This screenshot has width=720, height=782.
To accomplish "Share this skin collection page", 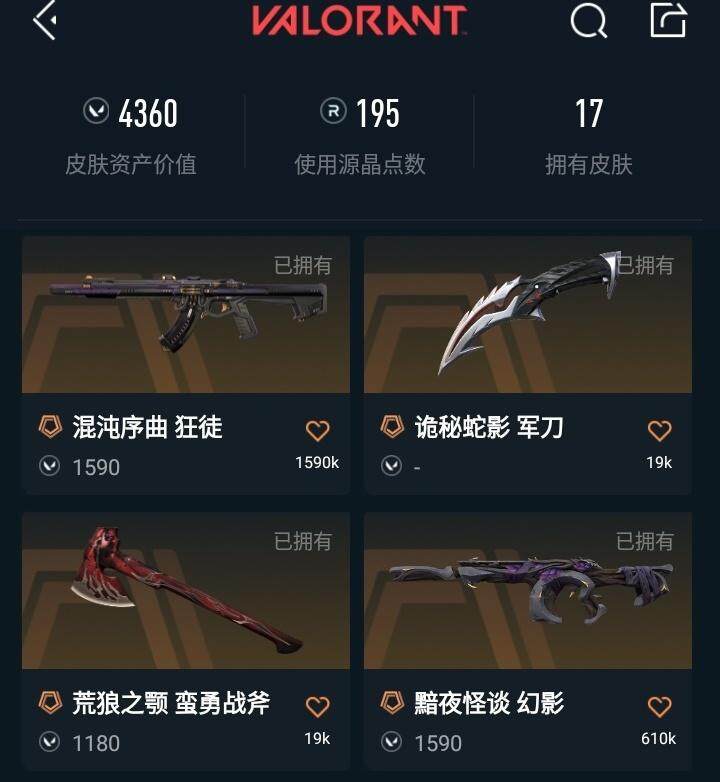I will tap(668, 21).
